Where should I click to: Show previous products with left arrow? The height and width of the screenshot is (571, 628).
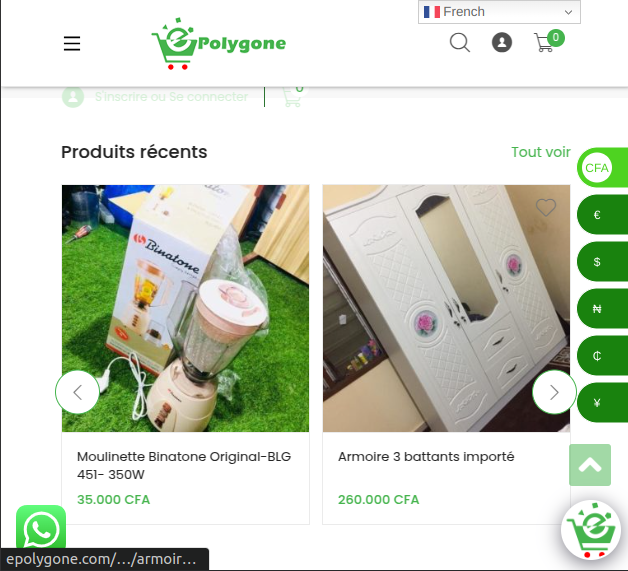point(77,392)
